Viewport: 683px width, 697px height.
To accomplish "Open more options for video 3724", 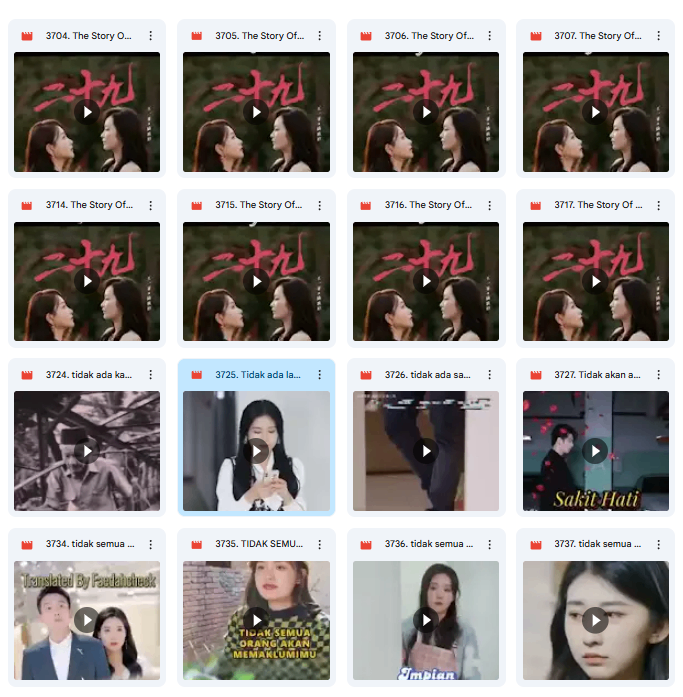I will 151,375.
